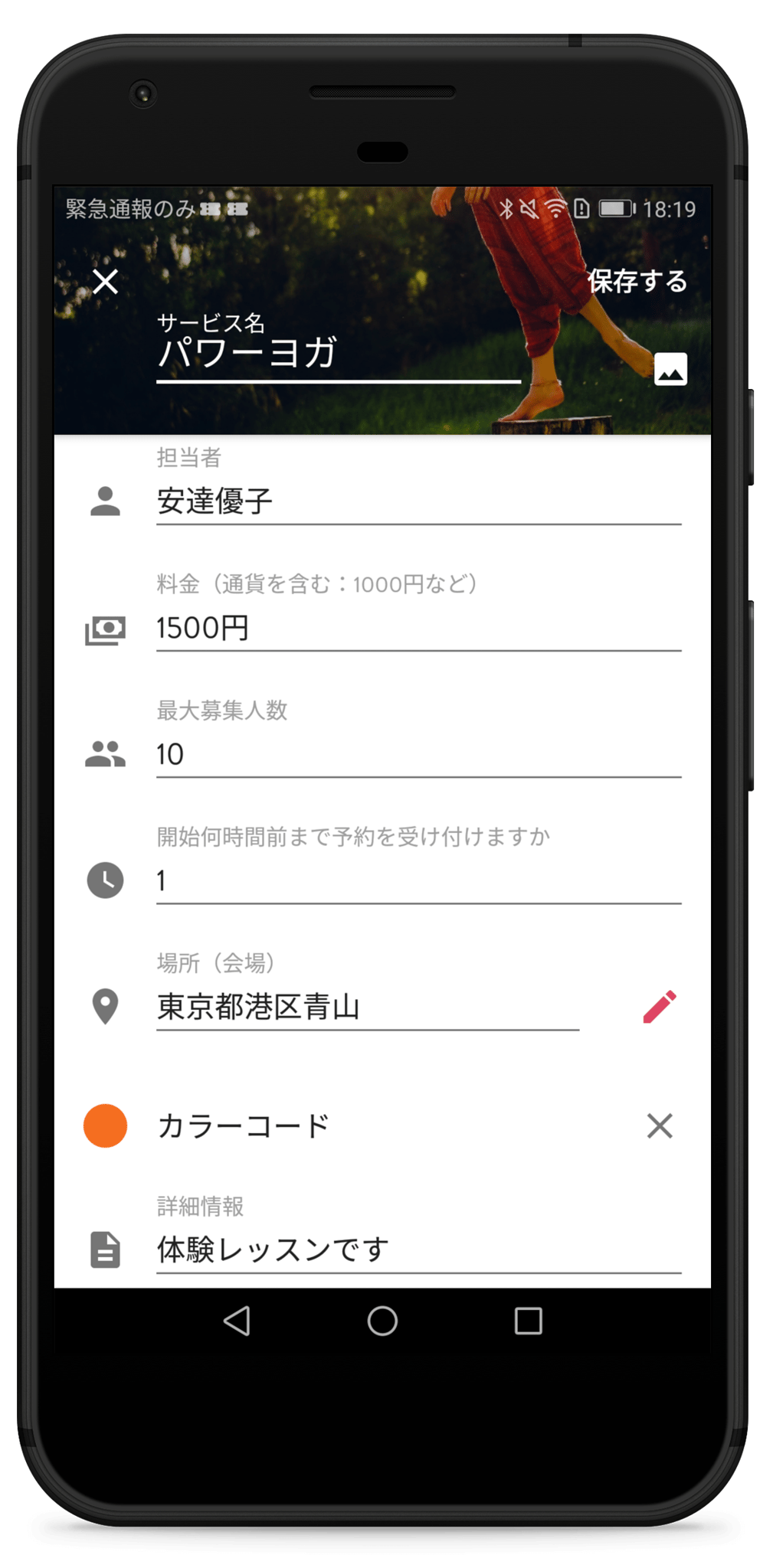This screenshot has width=773, height=1568.
Task: Go back using the system back button
Action: [237, 1321]
